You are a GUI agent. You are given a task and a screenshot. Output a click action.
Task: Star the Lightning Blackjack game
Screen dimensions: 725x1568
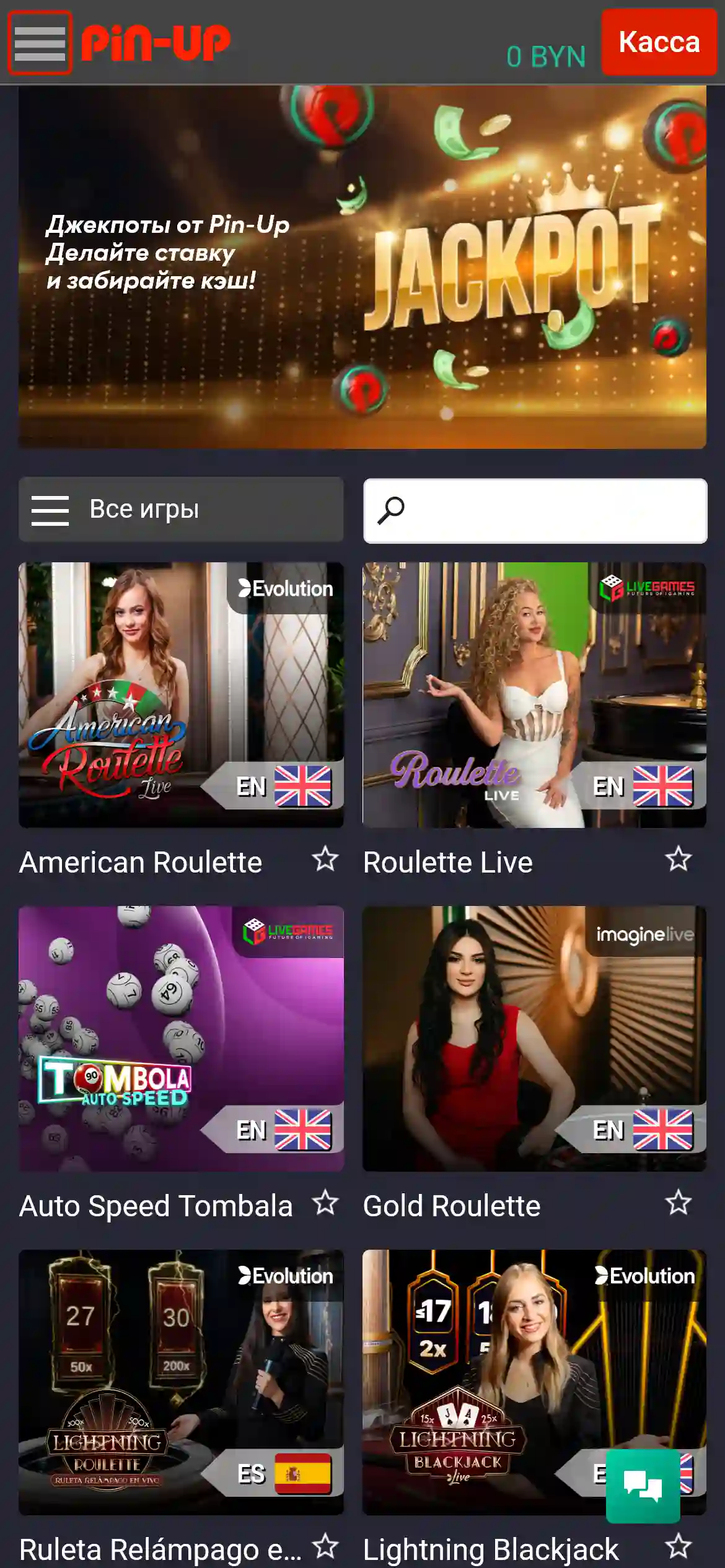(x=678, y=1547)
